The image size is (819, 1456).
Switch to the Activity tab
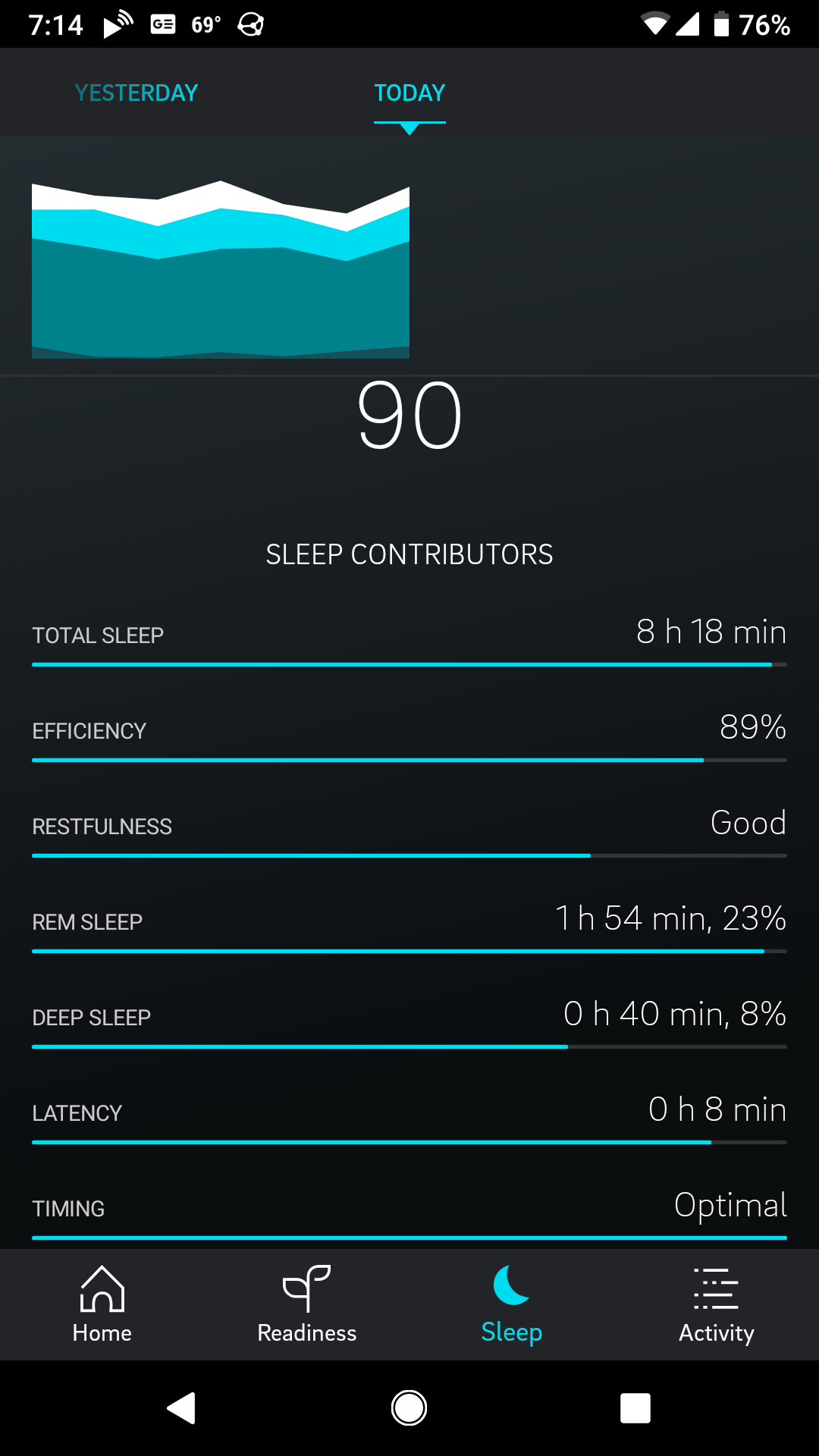pos(717,1304)
